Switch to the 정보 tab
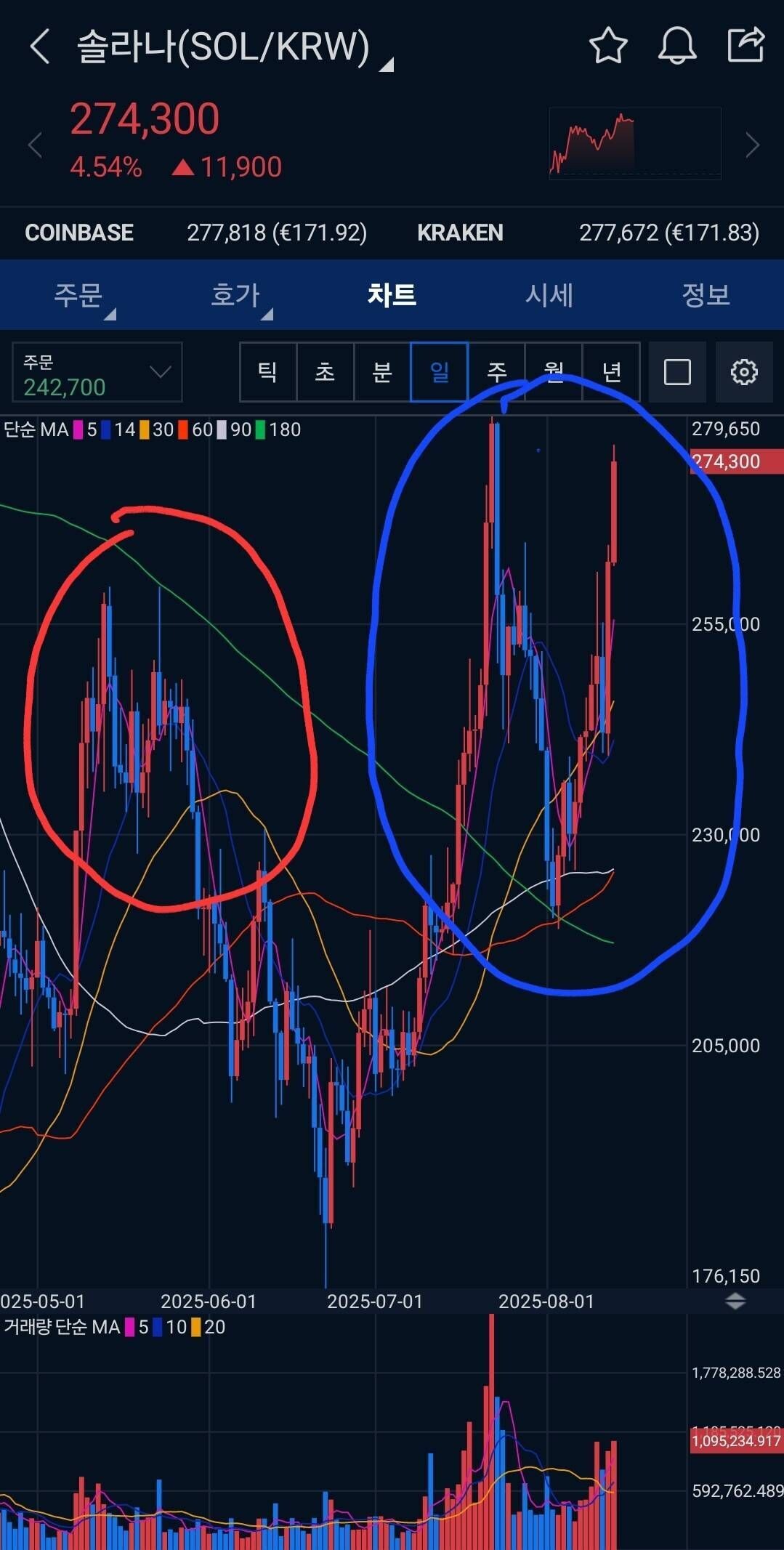784x1550 pixels. (x=706, y=295)
